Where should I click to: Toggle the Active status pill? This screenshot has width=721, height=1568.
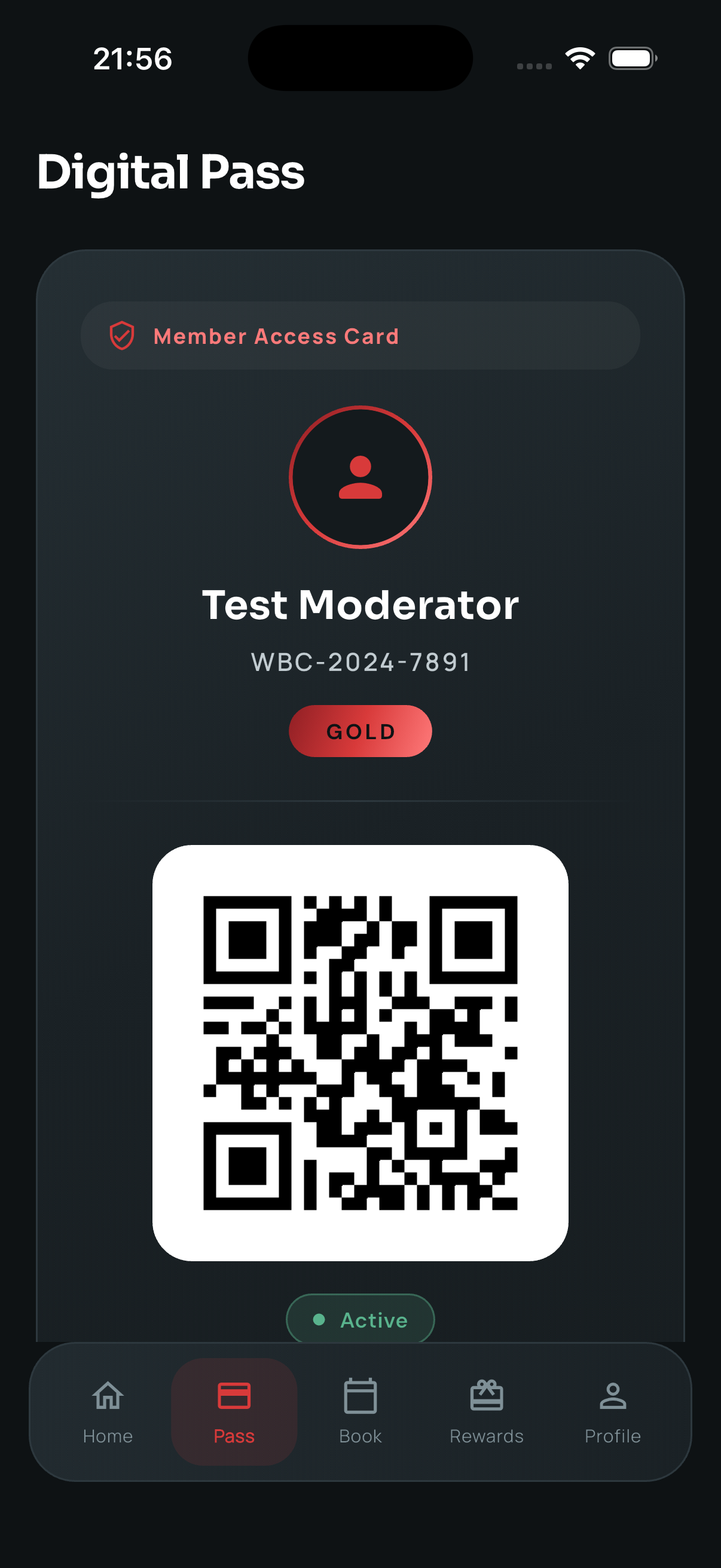pos(360,1320)
